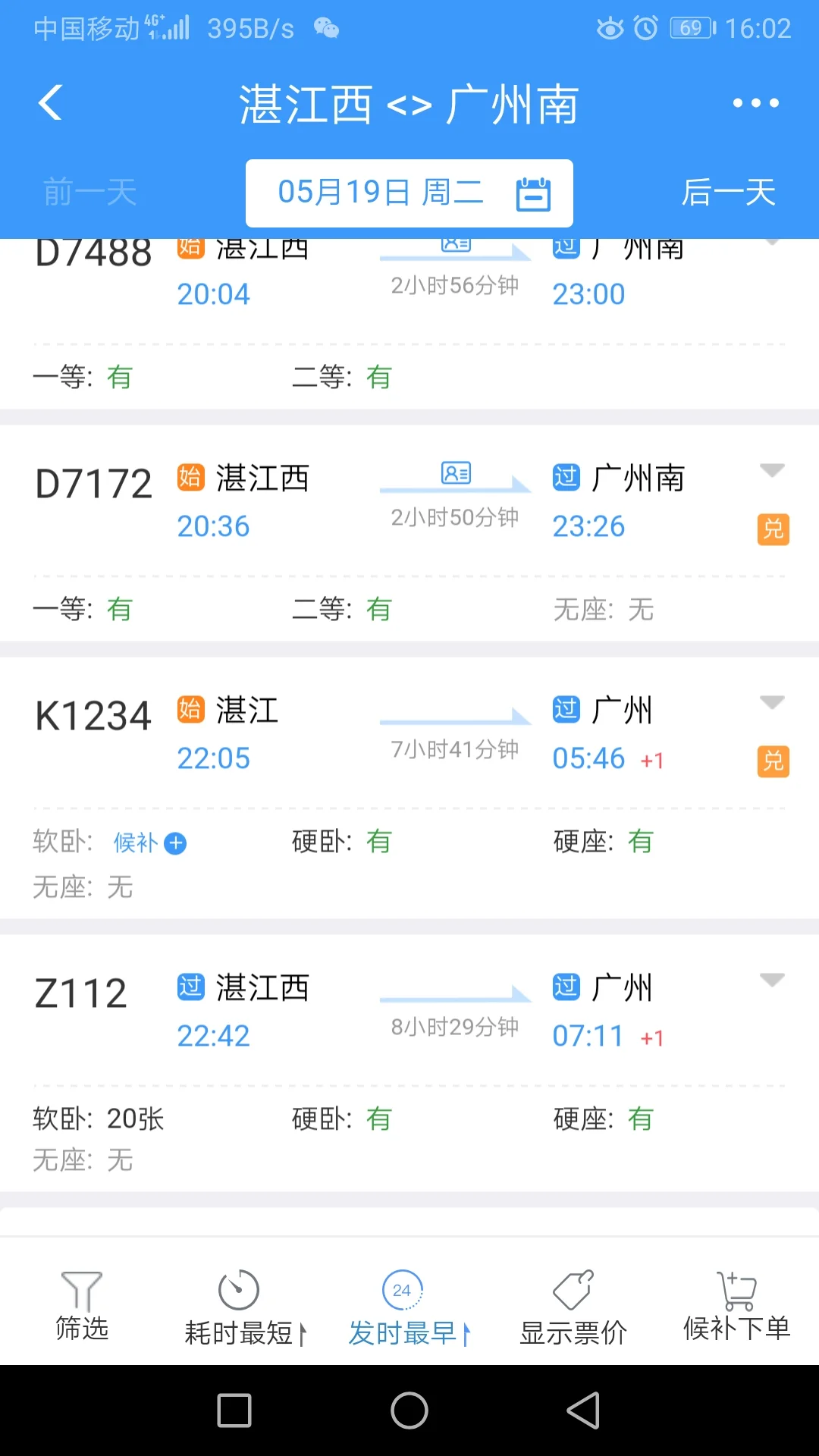This screenshot has height=1456, width=819.
Task: Tap the back arrow to return
Action: coord(50,102)
